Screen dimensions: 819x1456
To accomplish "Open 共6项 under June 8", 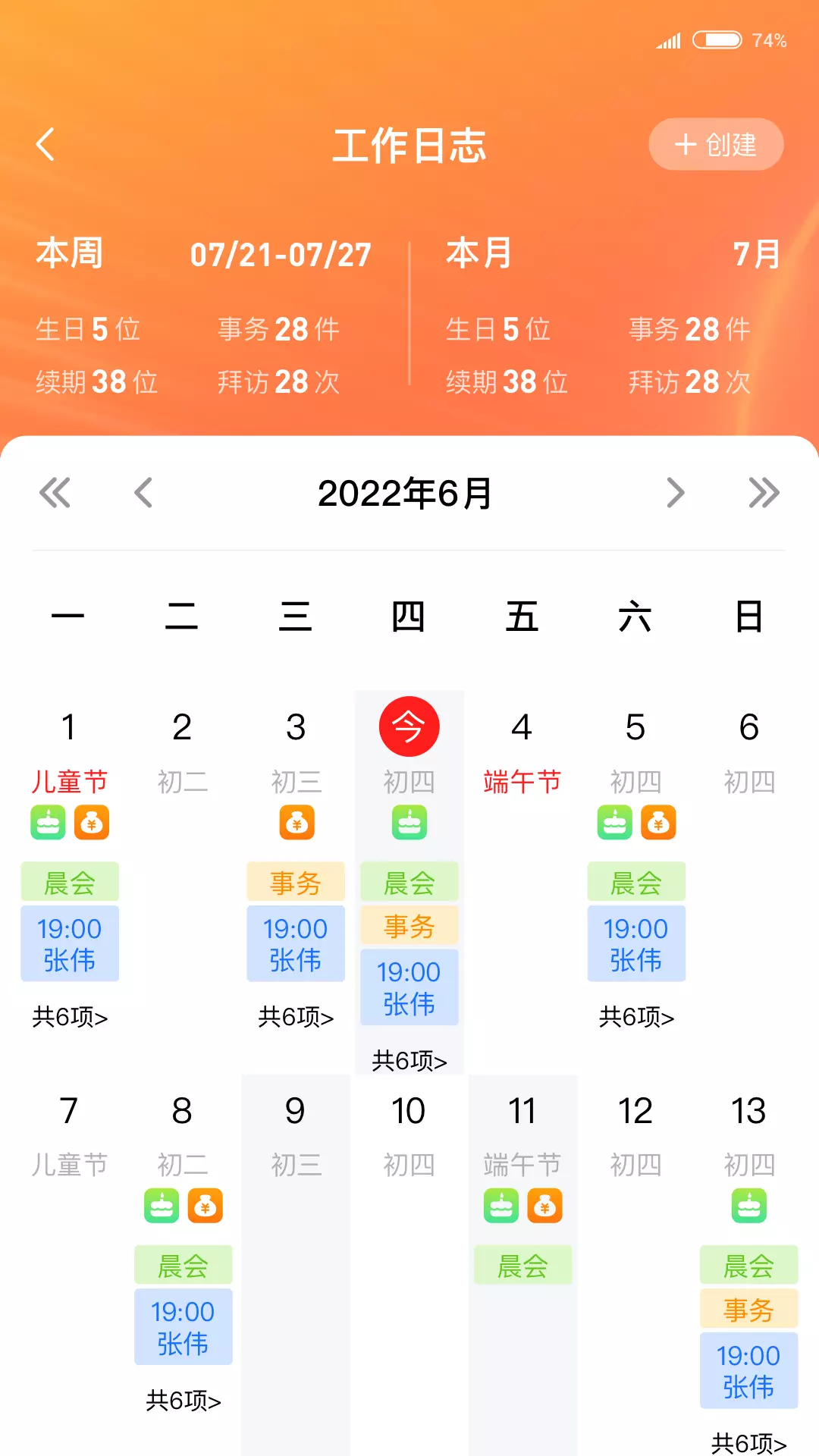I will pyautogui.click(x=183, y=1401).
